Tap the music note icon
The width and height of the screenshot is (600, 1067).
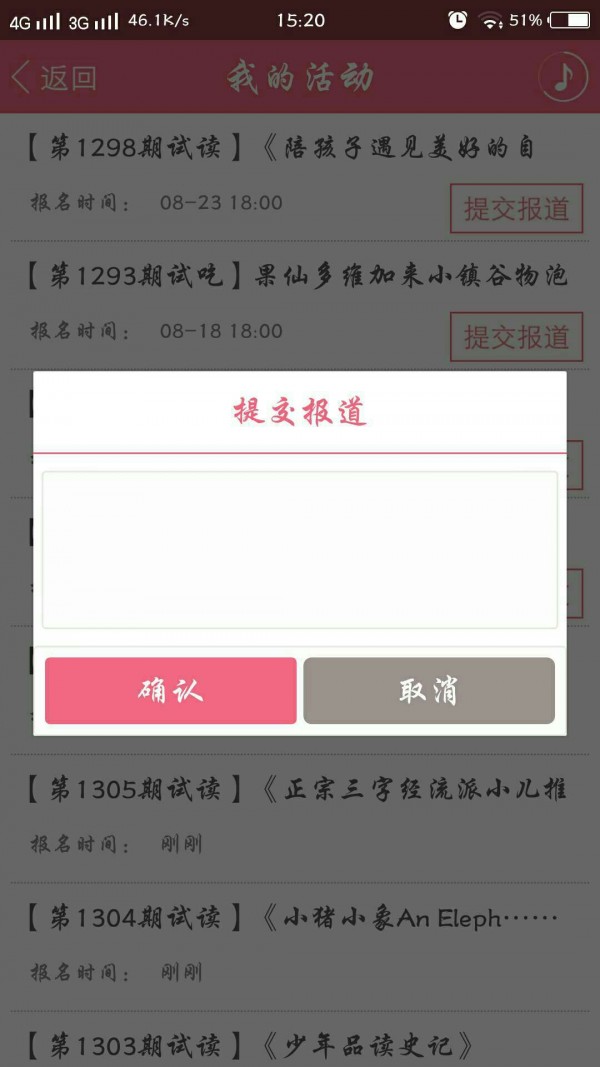pyautogui.click(x=563, y=76)
